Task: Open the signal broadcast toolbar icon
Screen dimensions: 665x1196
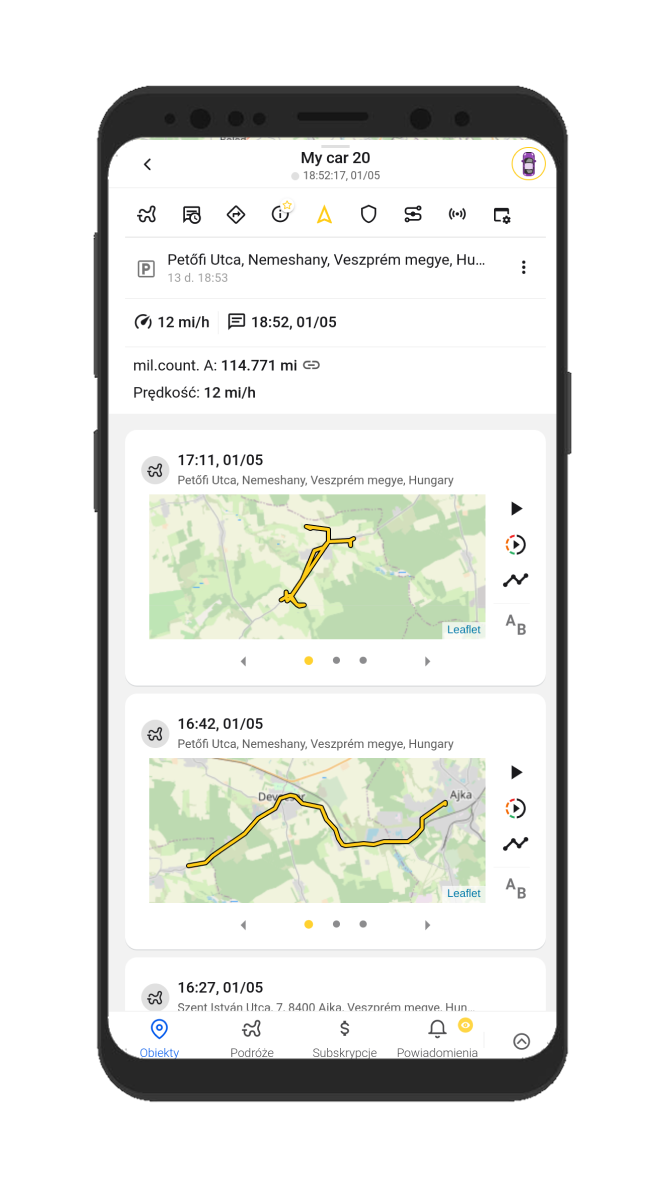Action: tap(457, 214)
